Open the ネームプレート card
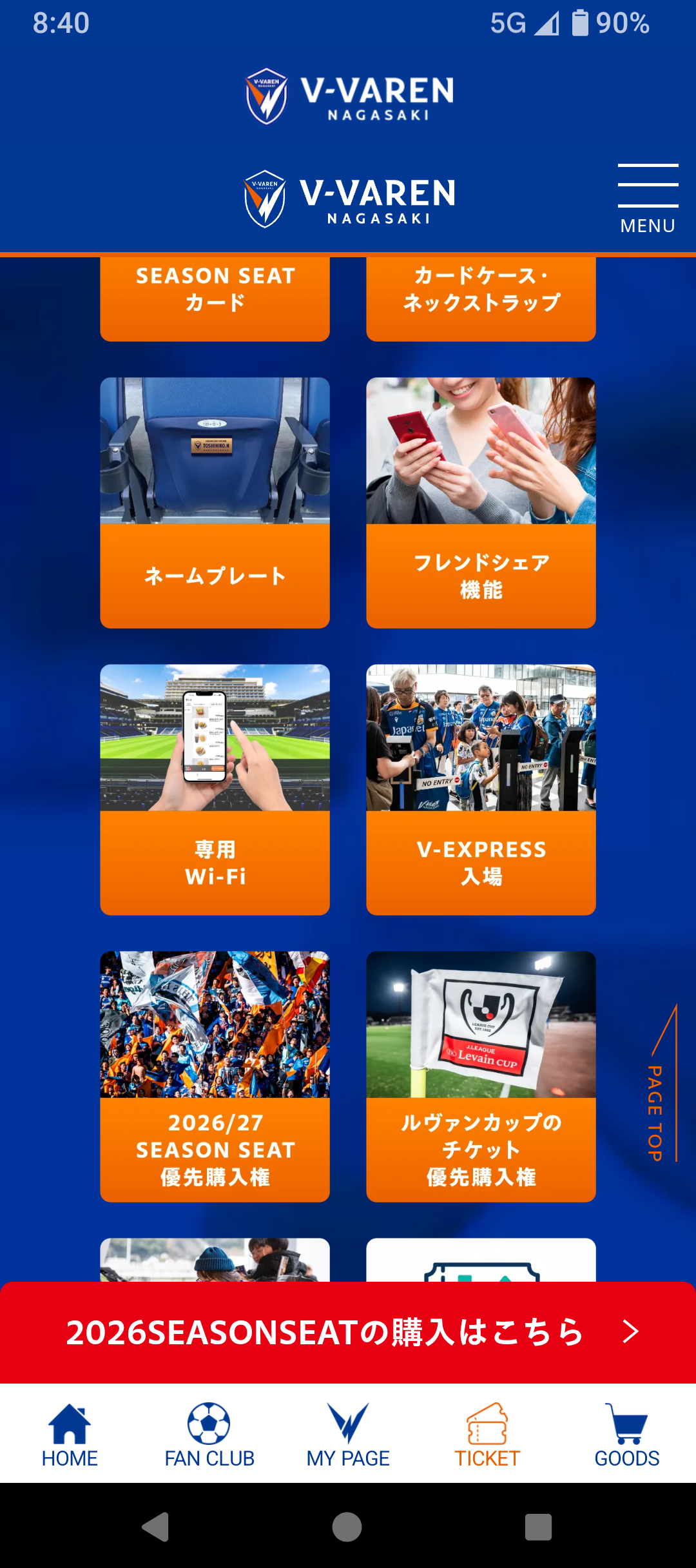This screenshot has width=696, height=1568. coord(215,503)
